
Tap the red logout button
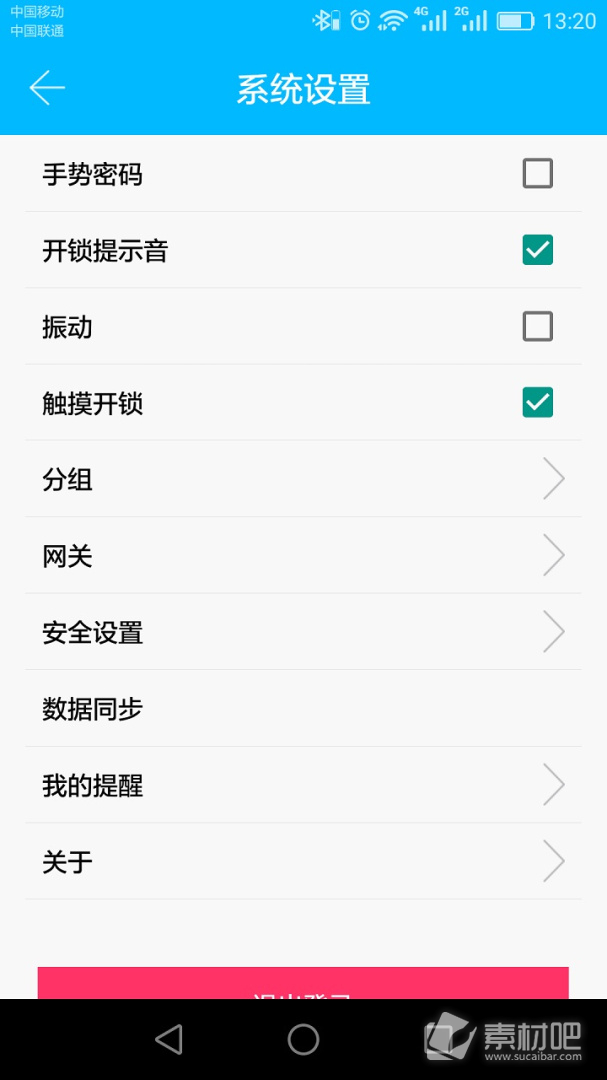303,983
